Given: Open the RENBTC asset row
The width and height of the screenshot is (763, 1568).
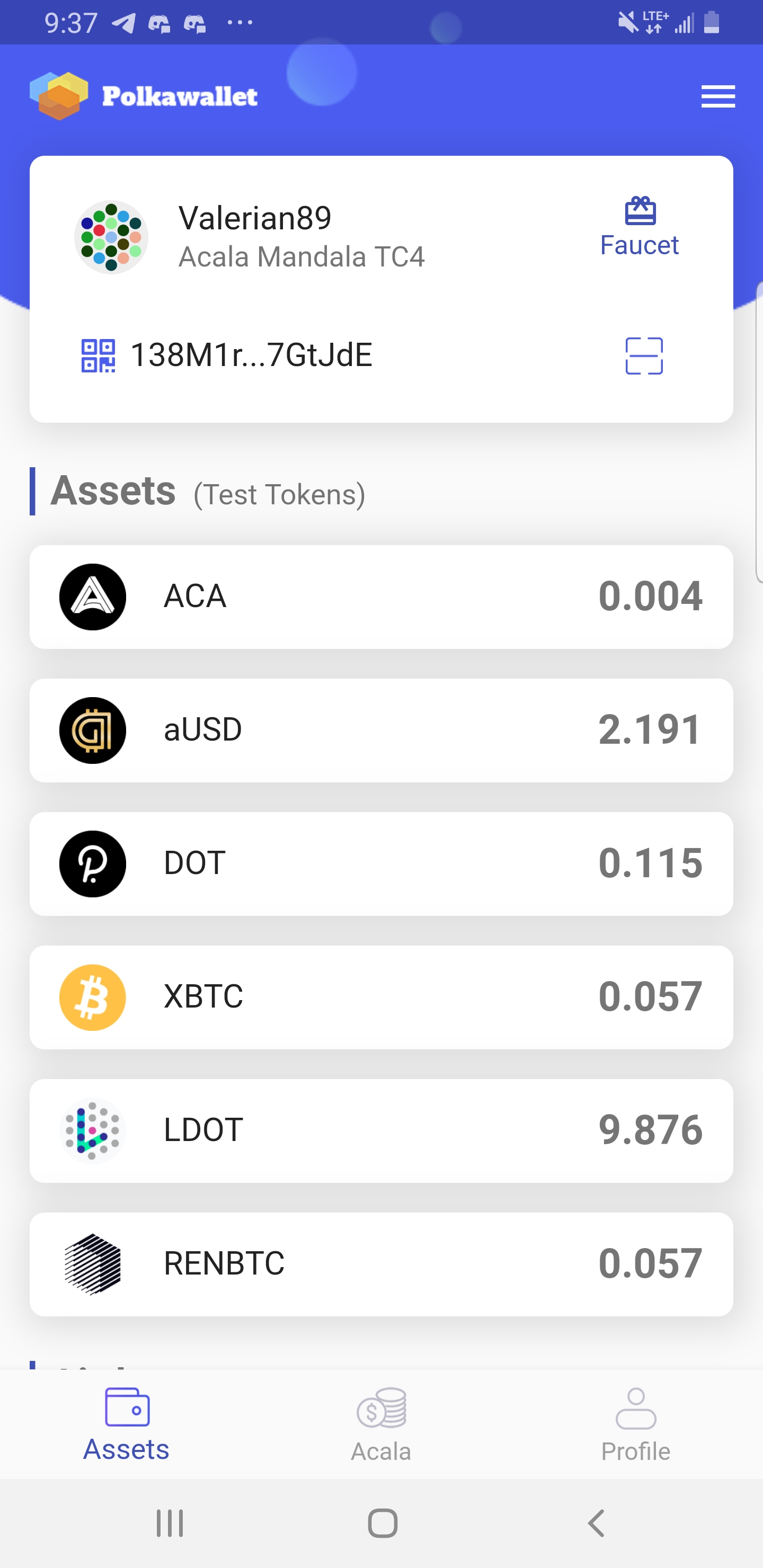Looking at the screenshot, I should pos(381,1263).
